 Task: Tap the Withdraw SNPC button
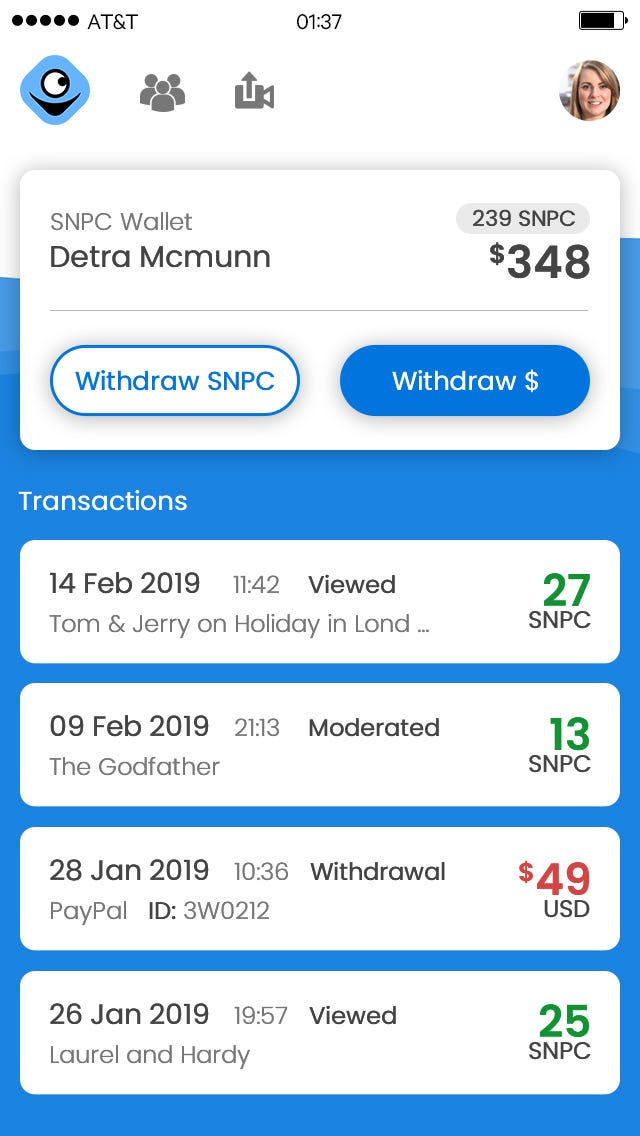[x=175, y=380]
